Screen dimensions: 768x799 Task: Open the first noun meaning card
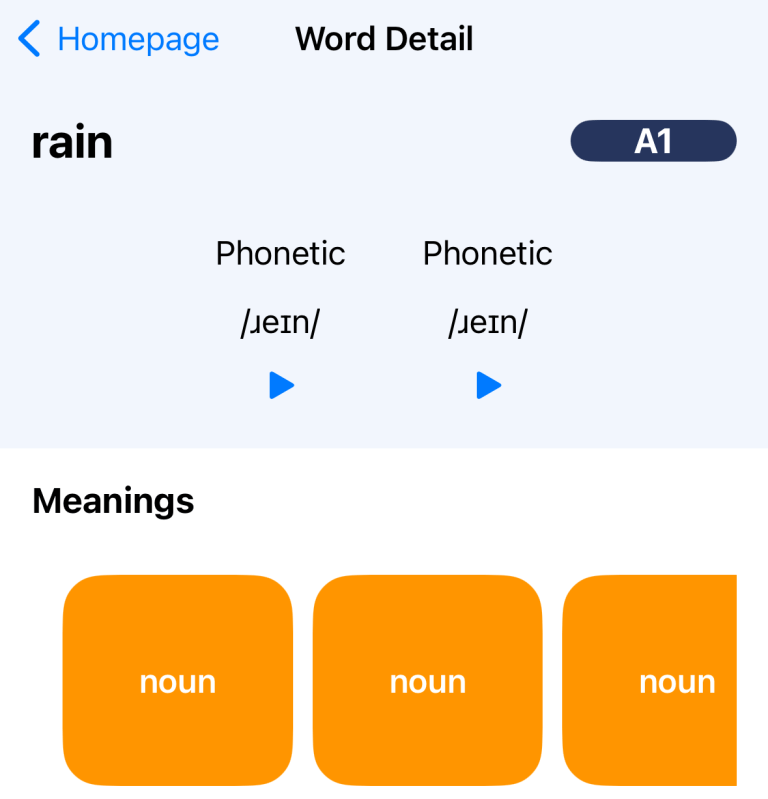tap(178, 680)
